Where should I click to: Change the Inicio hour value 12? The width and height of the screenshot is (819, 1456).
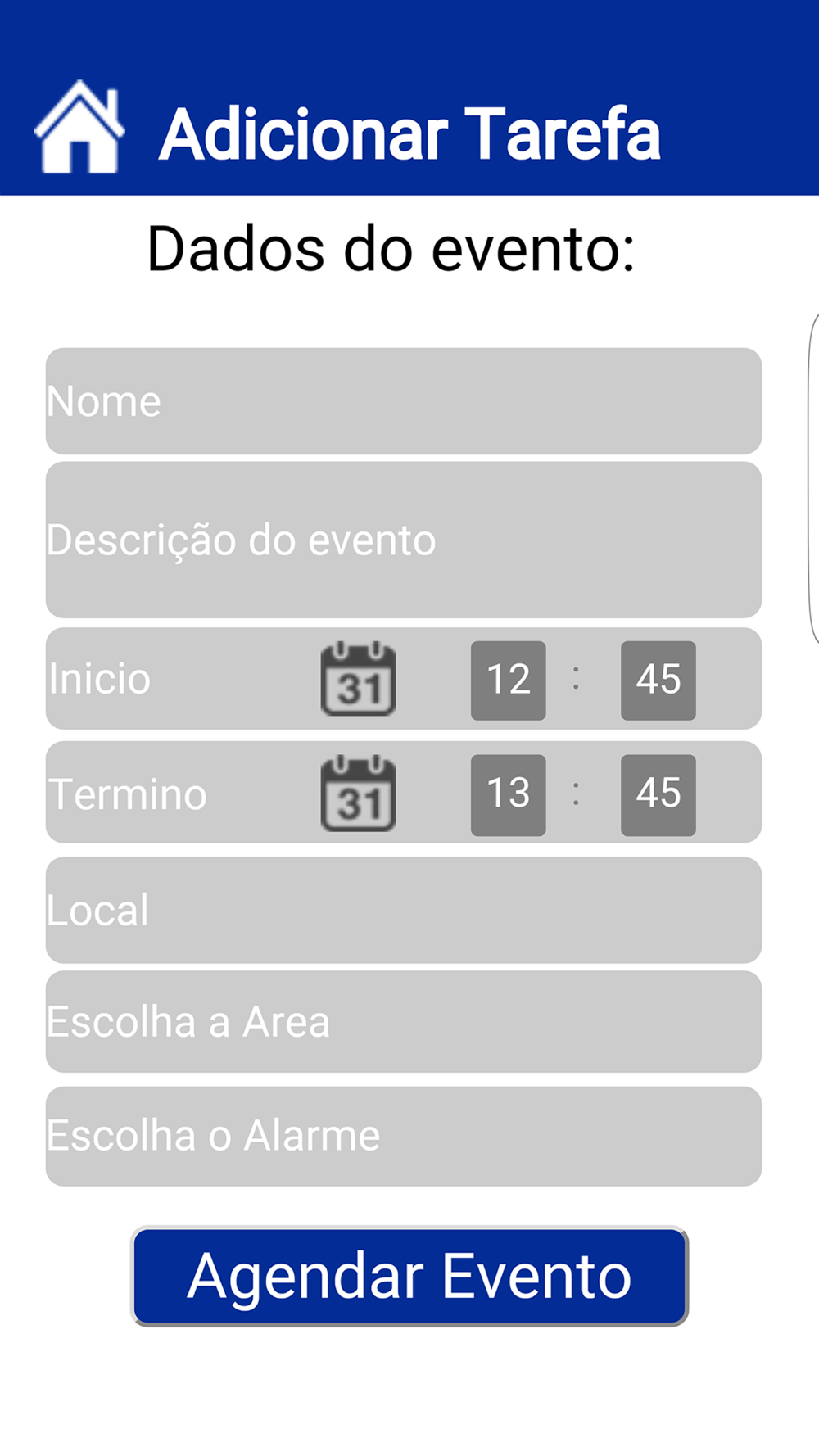coord(508,680)
